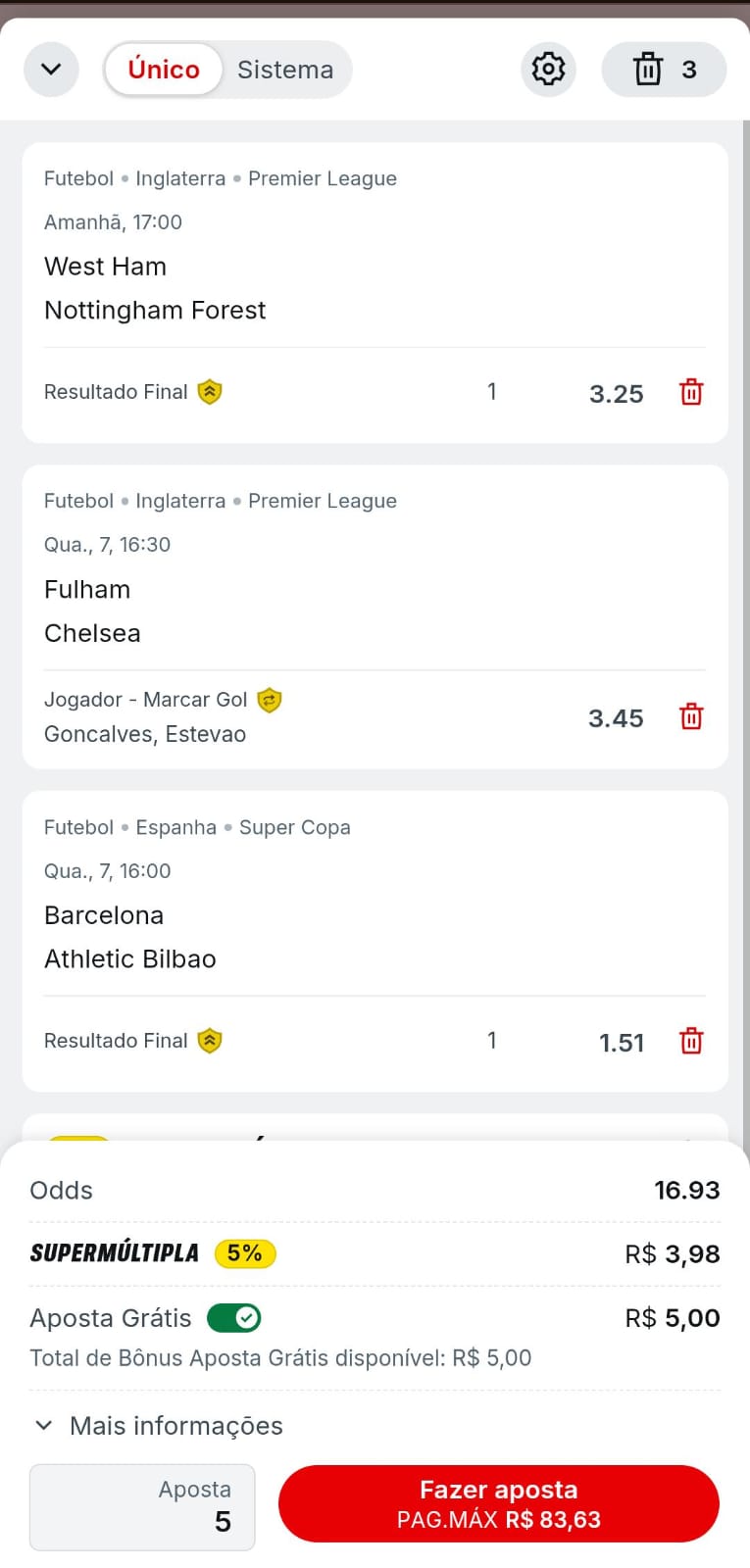
Task: Switch to Sistema betting mode
Action: [x=285, y=69]
